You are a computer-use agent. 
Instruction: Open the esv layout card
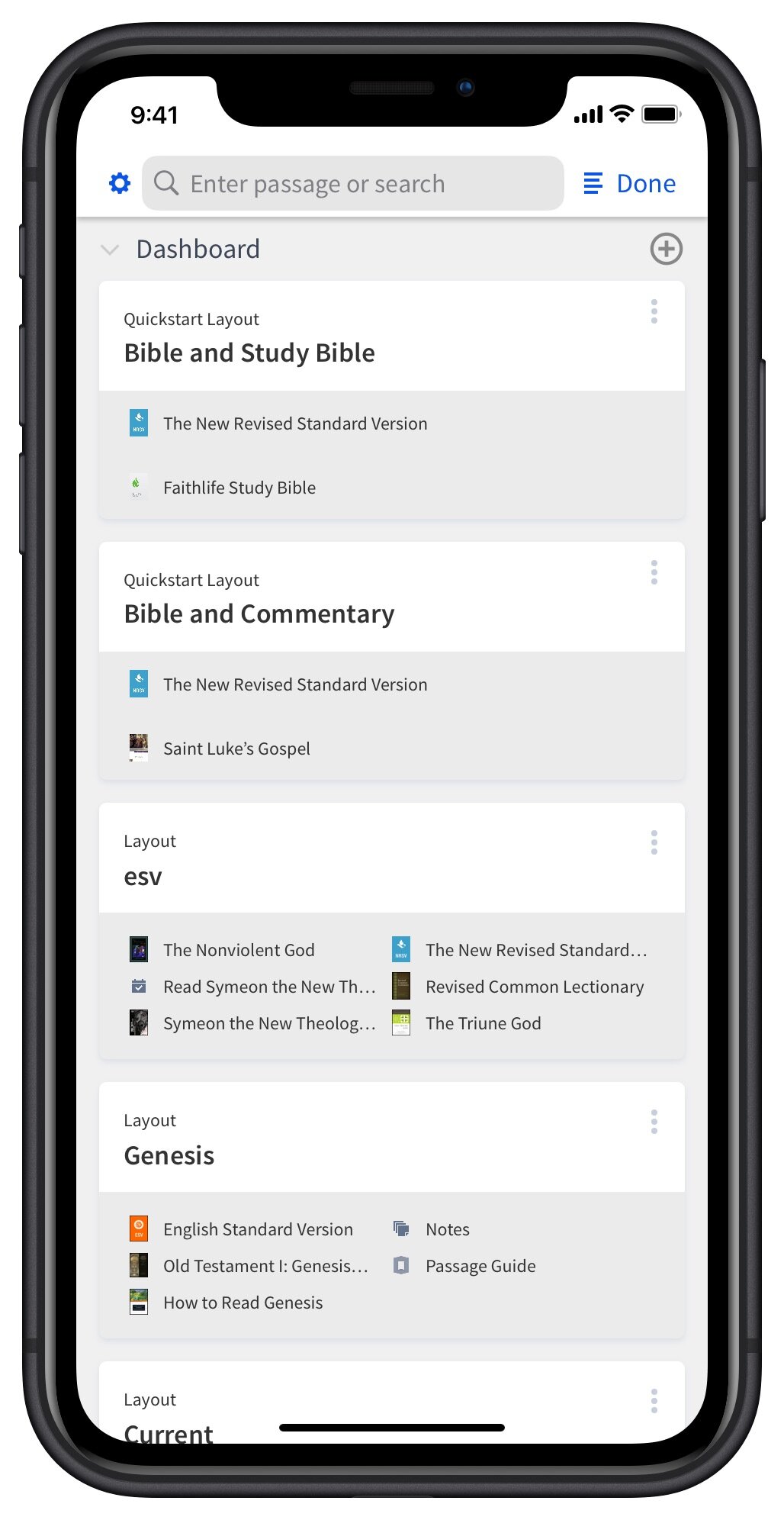392,858
